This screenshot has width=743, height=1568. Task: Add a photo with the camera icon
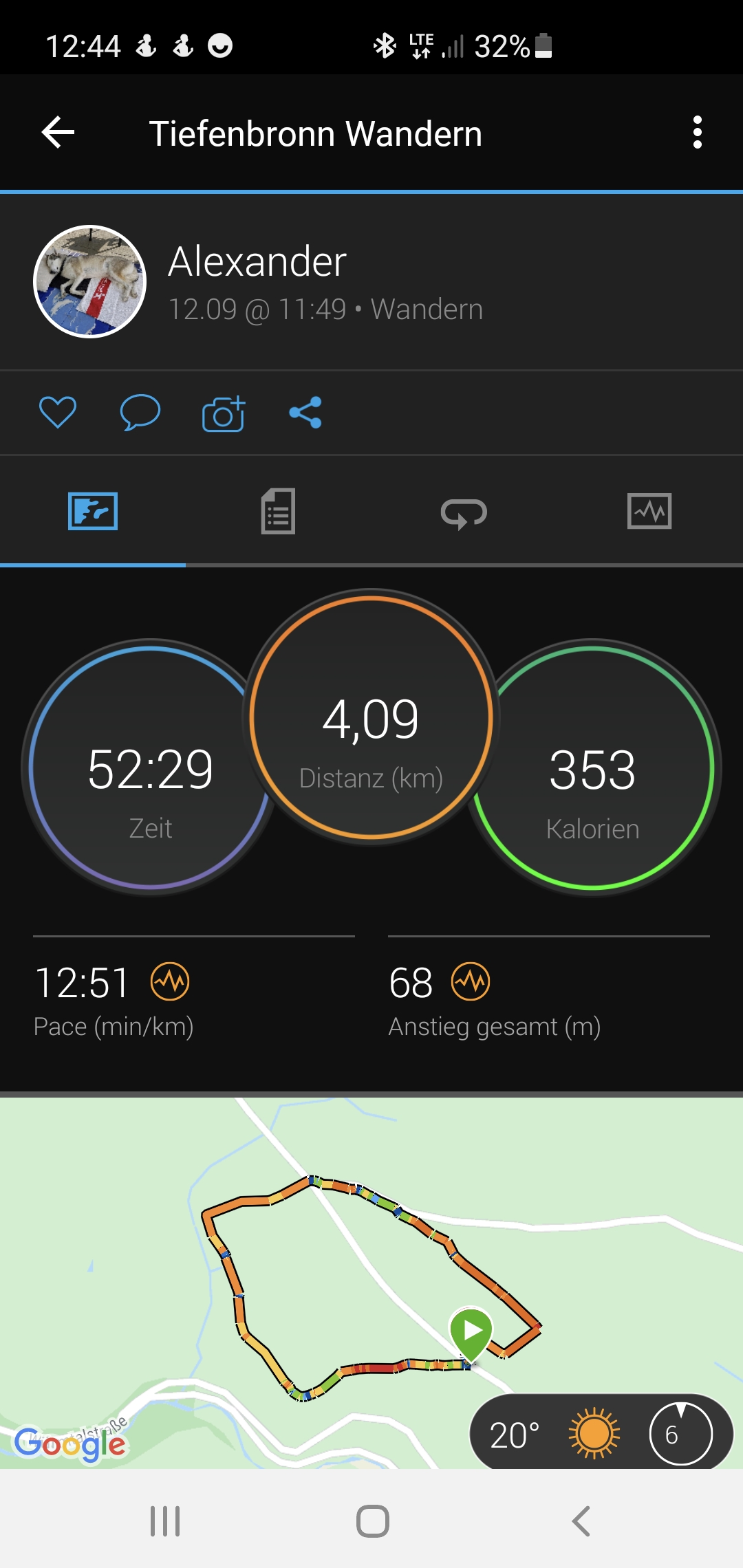pos(224,414)
